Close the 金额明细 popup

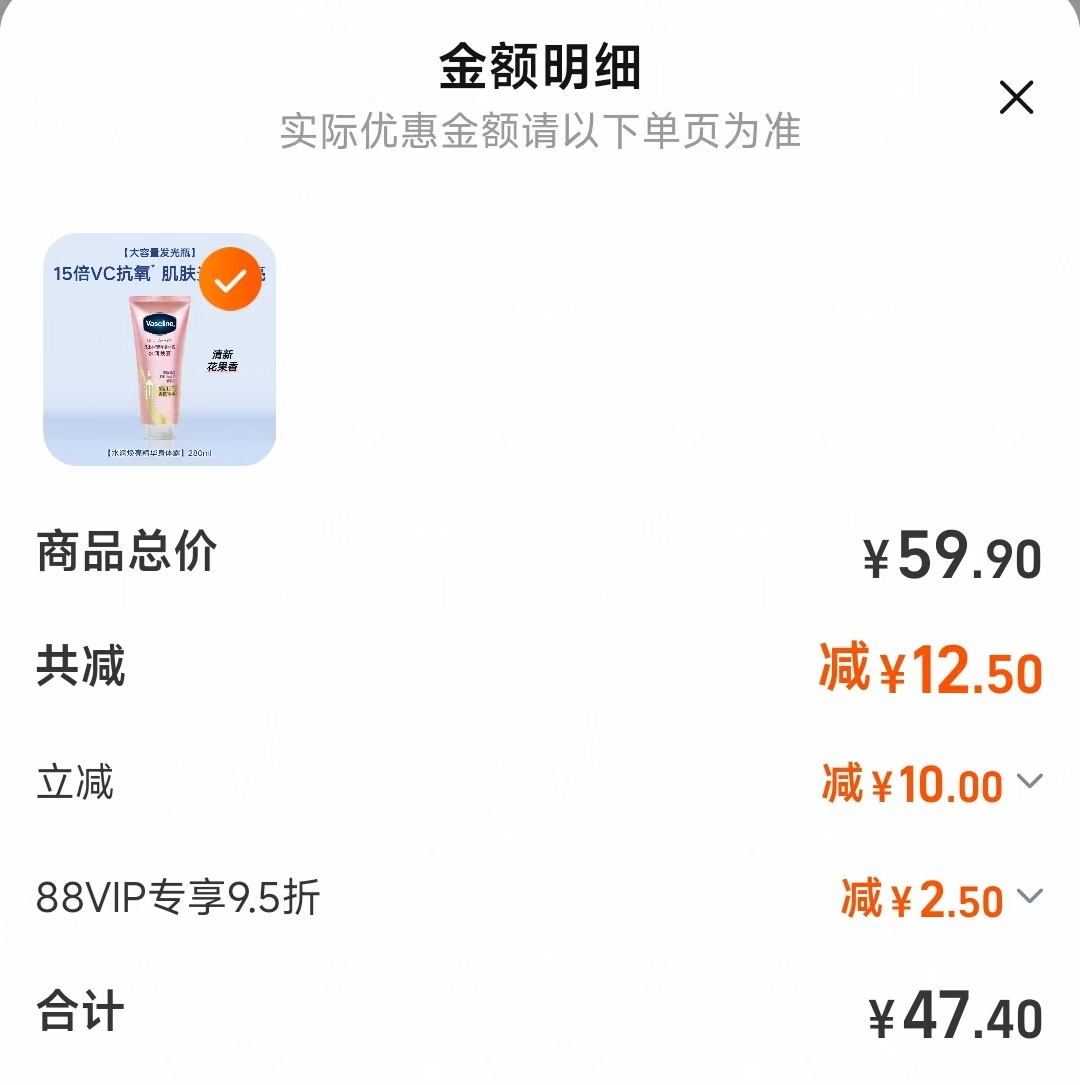(1017, 97)
